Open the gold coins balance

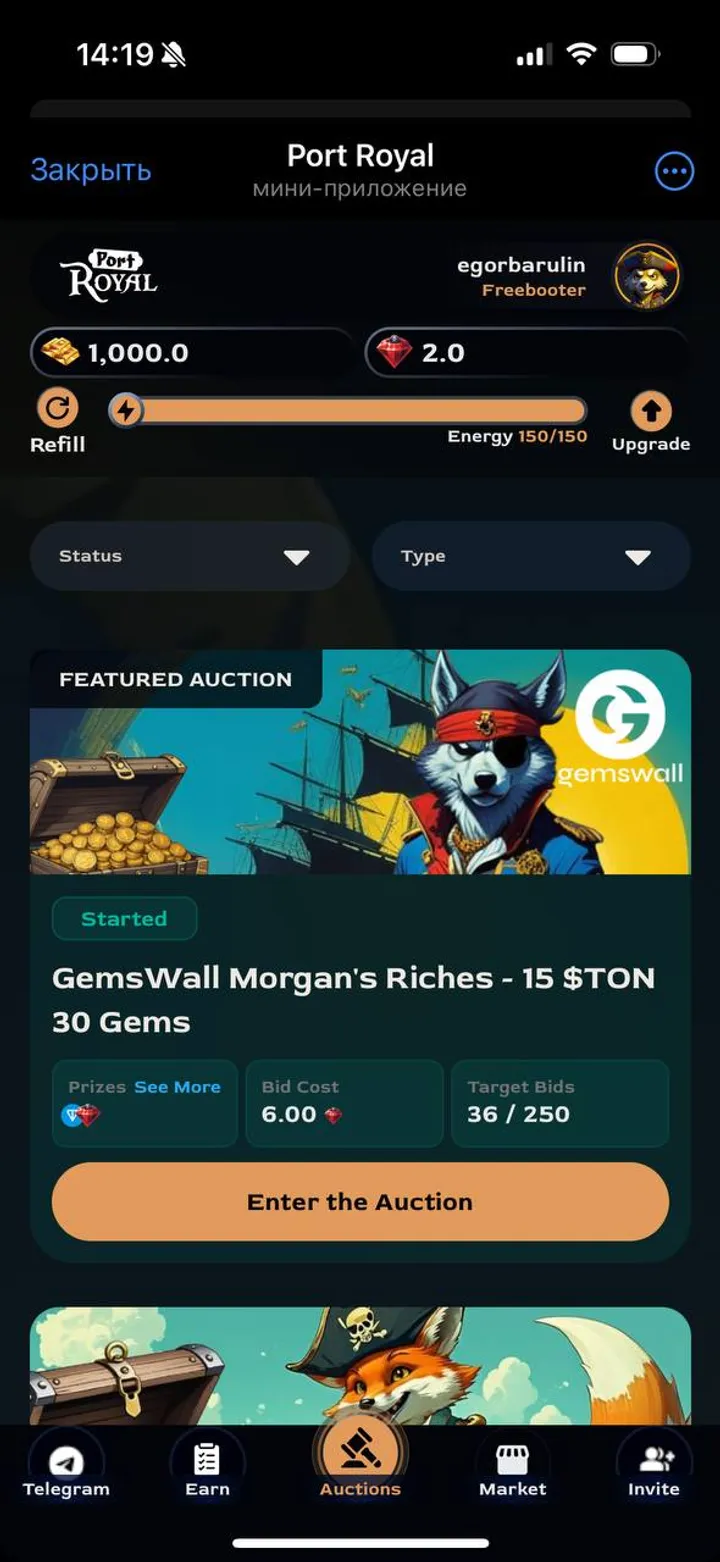coord(190,353)
